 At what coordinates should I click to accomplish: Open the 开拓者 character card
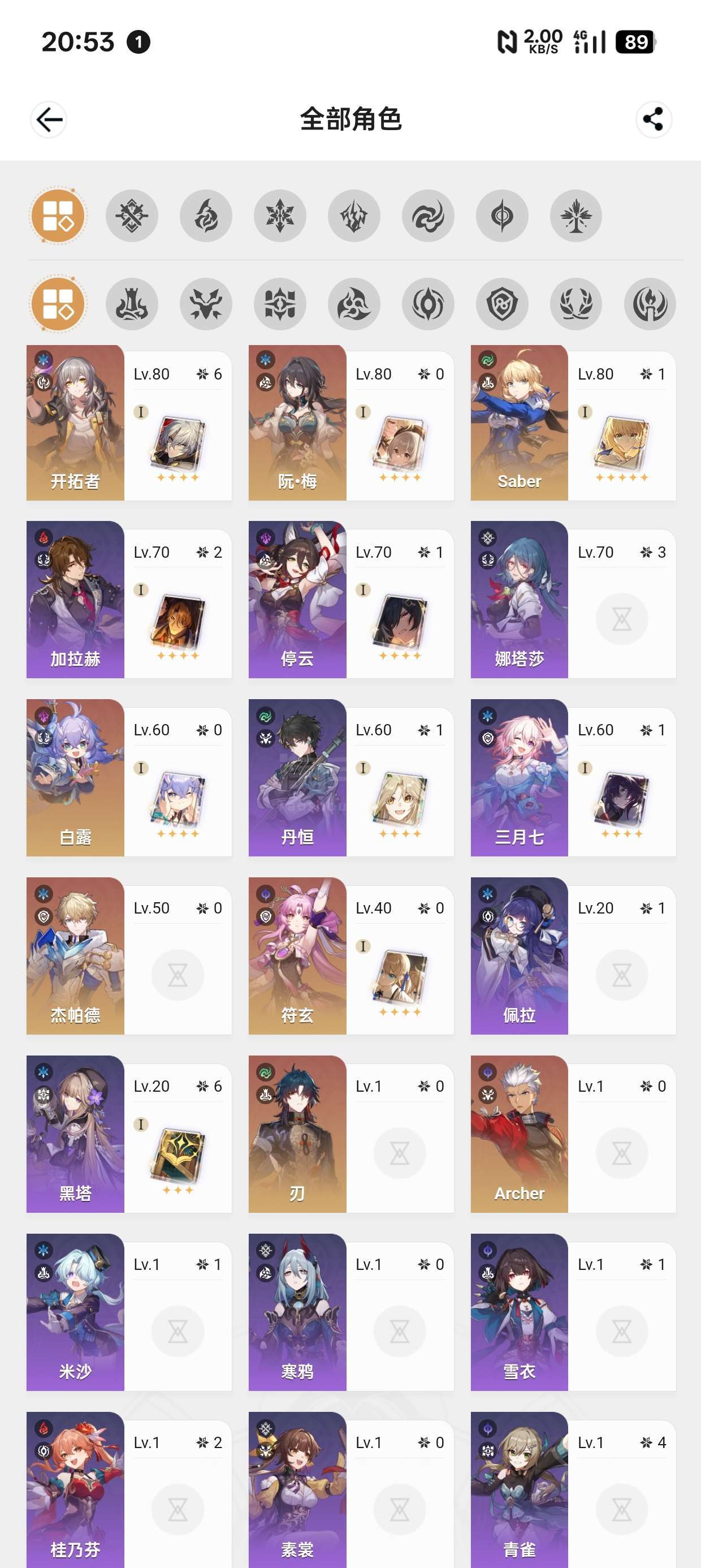(129, 423)
